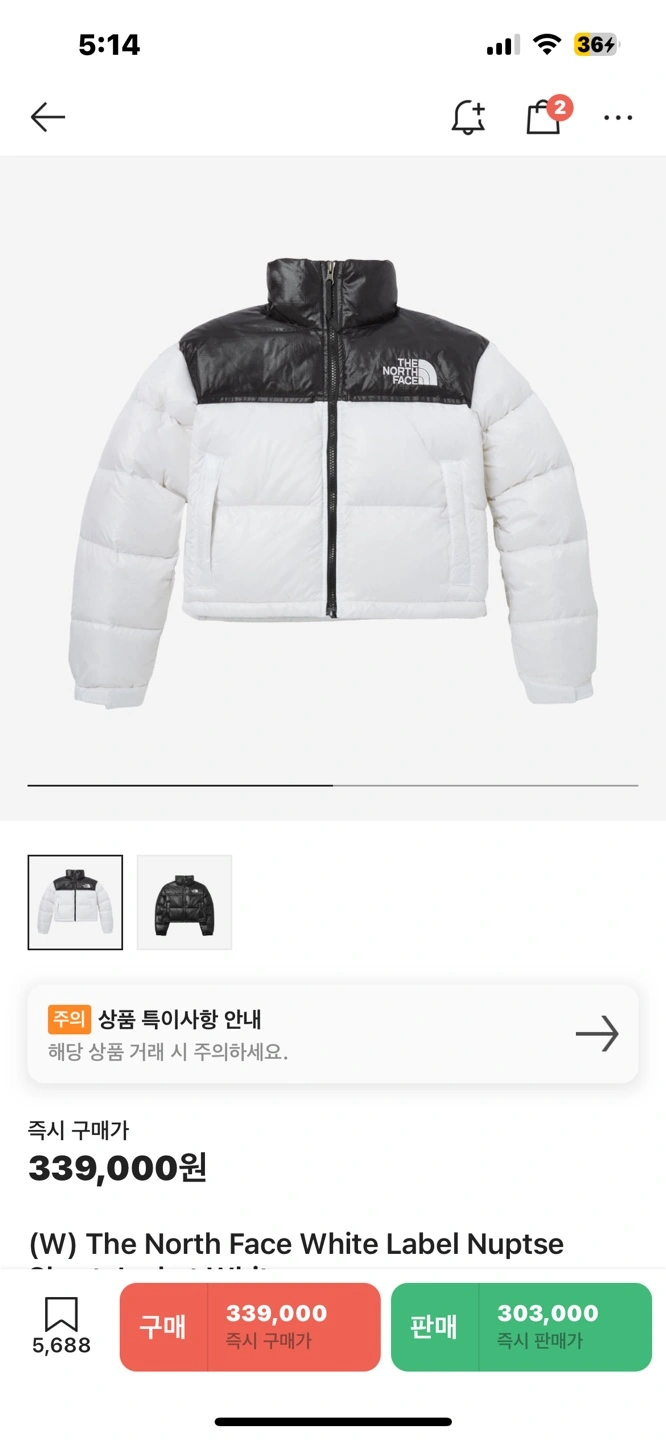This screenshot has width=666, height=1440.
Task: View the main white jacket image
Action: 332,480
